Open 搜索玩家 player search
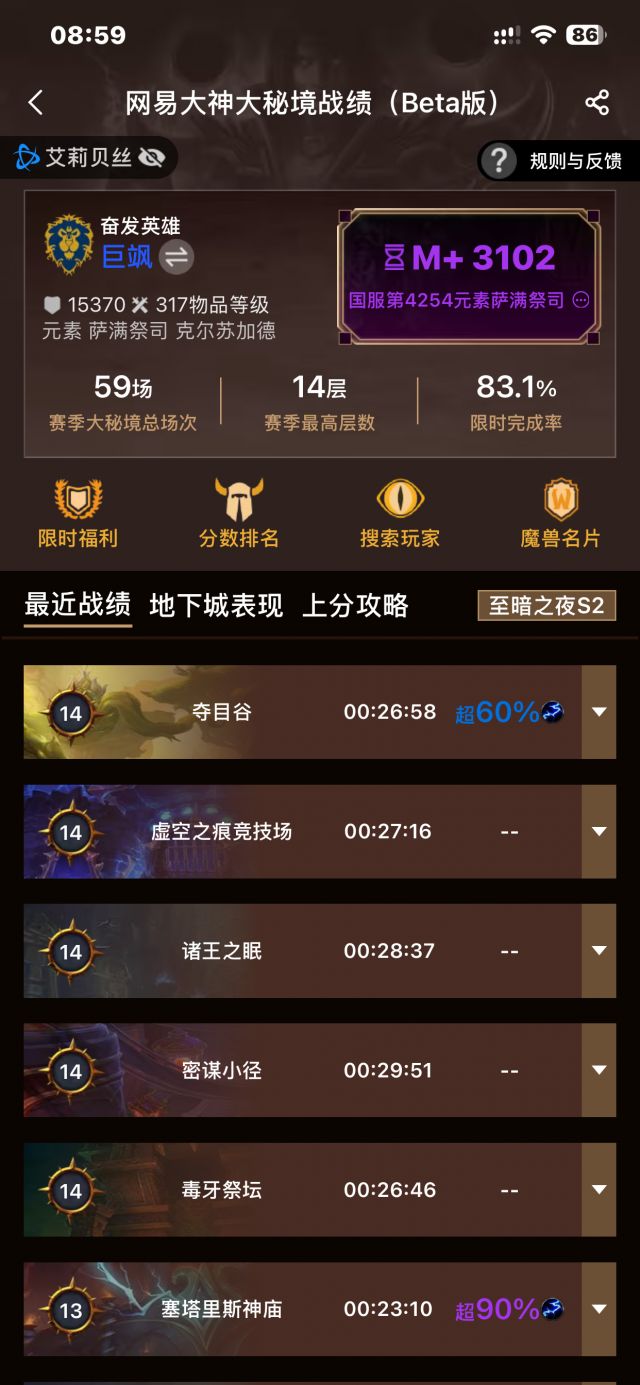 point(400,513)
